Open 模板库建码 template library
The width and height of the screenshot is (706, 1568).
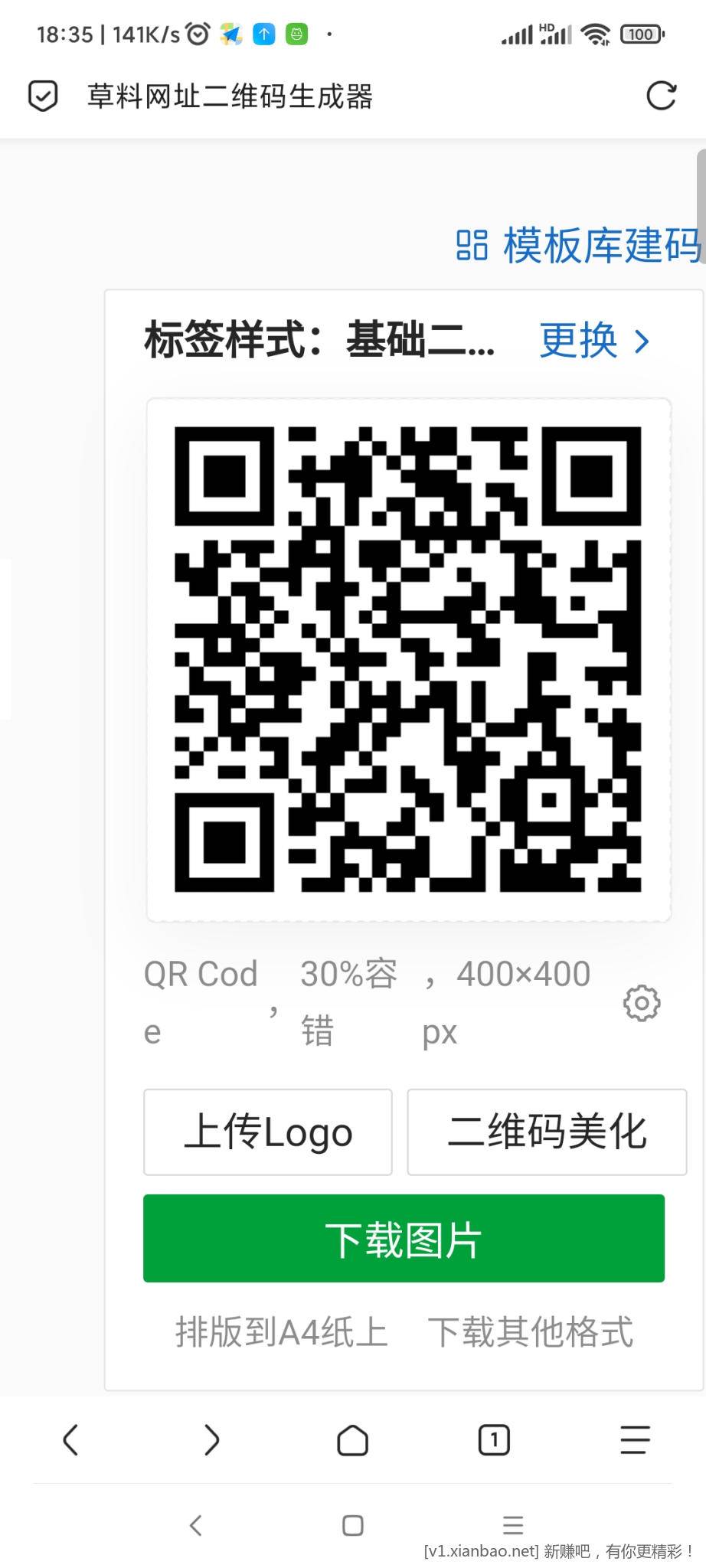[x=579, y=246]
